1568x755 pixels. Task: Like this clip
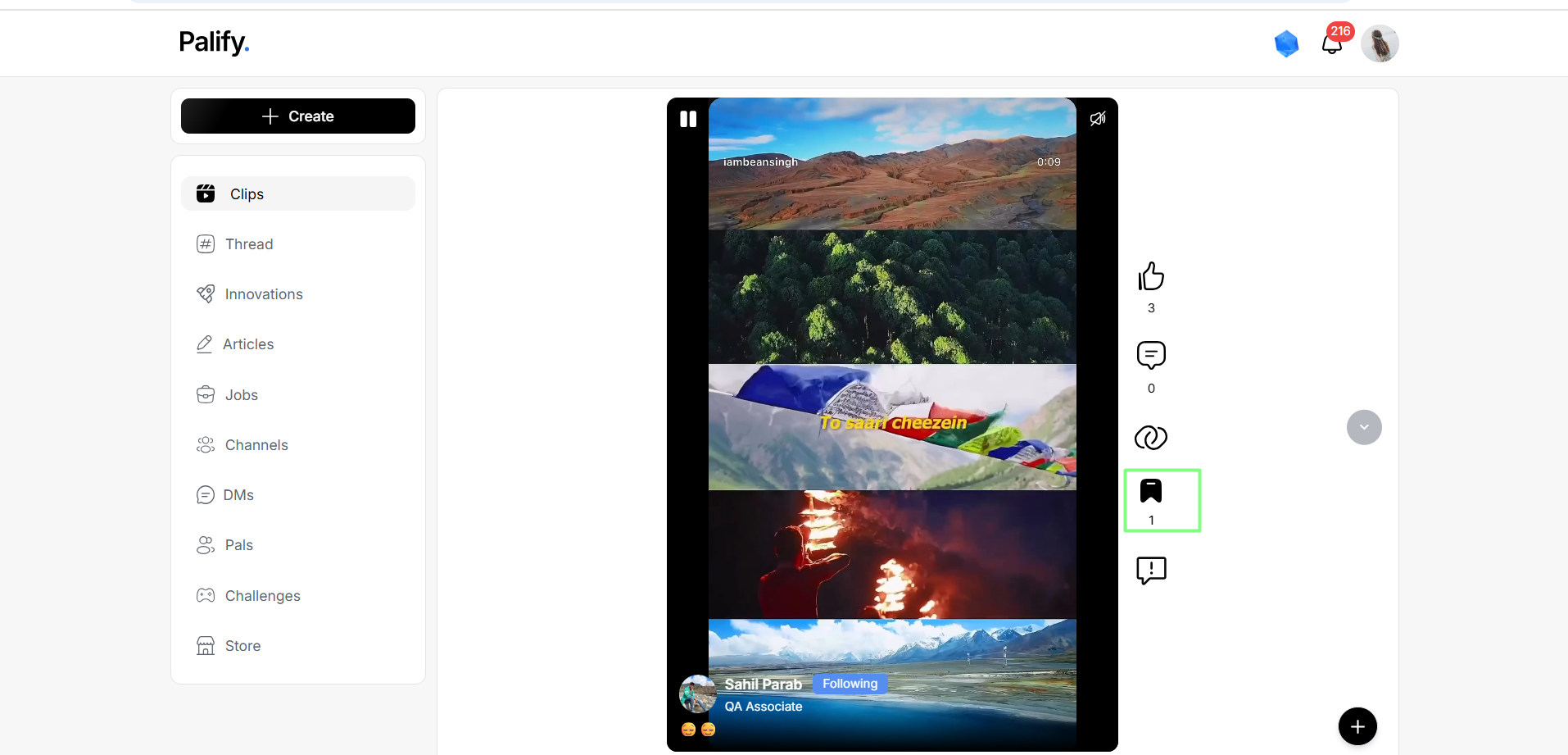click(1151, 277)
